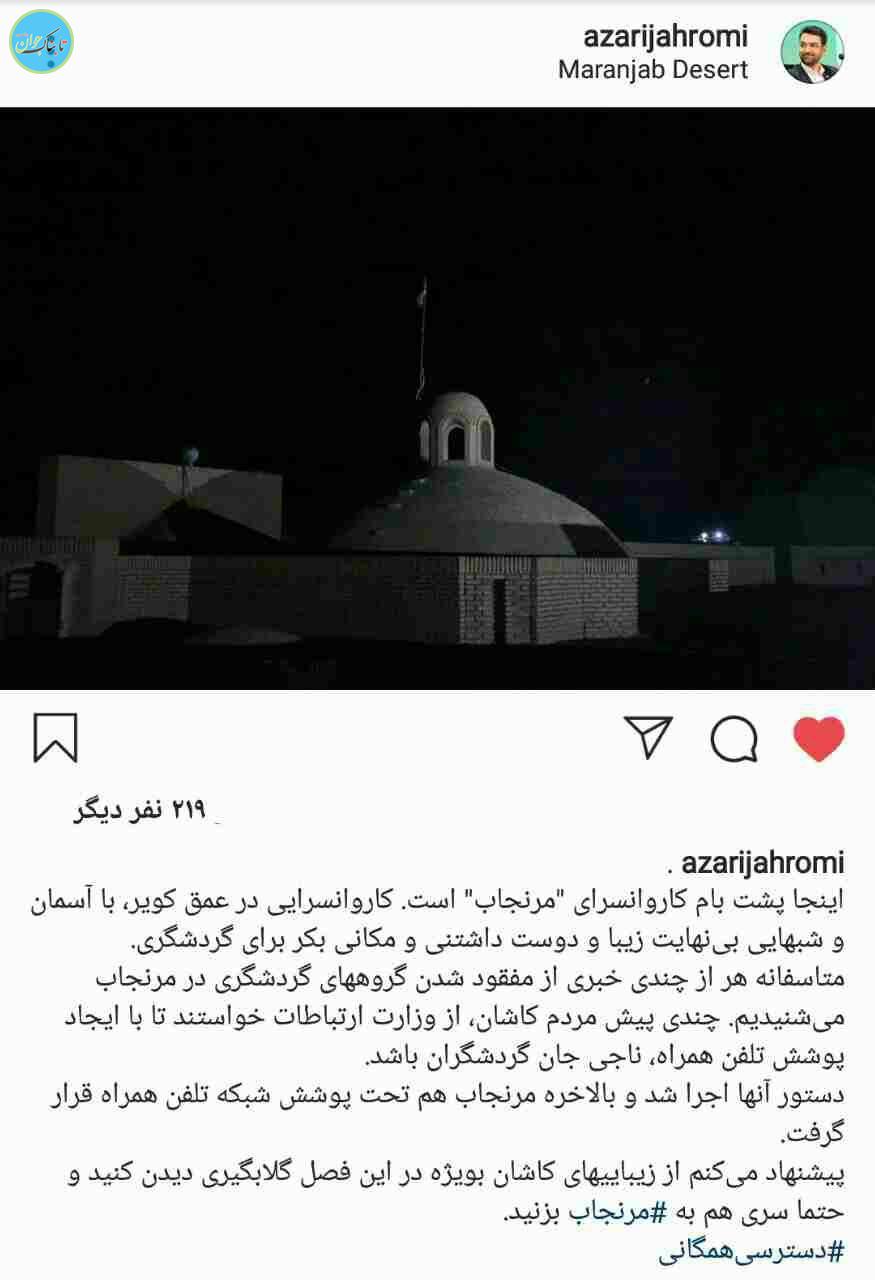The height and width of the screenshot is (1280, 875).
Task: Click the Tabnak Javan watermark logo
Action: point(41,41)
